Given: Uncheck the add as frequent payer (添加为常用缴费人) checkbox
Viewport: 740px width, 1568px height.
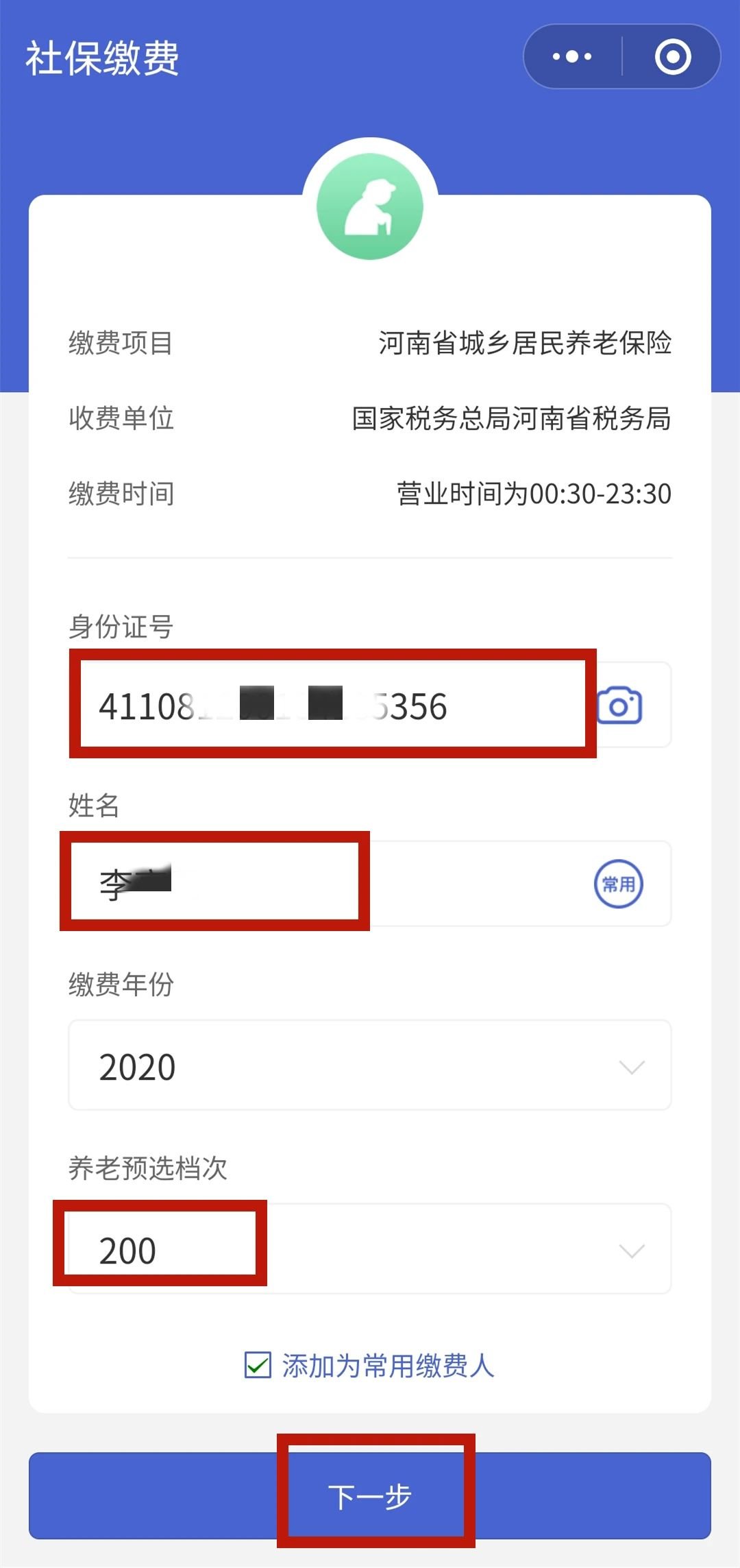Looking at the screenshot, I should [x=258, y=1365].
